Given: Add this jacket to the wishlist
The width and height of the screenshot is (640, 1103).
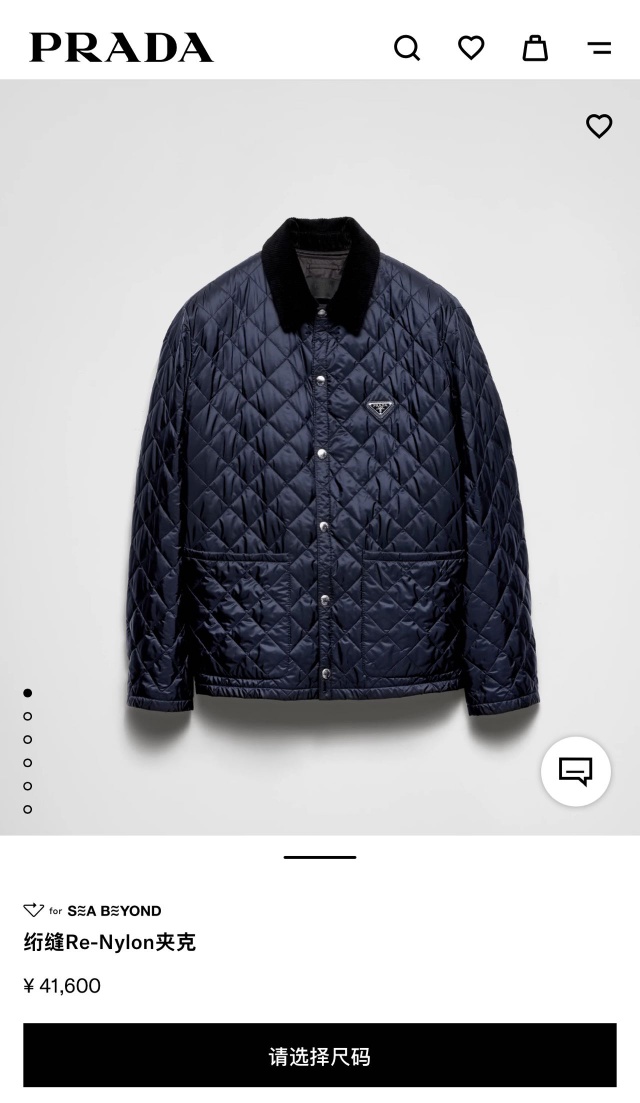Looking at the screenshot, I should (x=599, y=126).
